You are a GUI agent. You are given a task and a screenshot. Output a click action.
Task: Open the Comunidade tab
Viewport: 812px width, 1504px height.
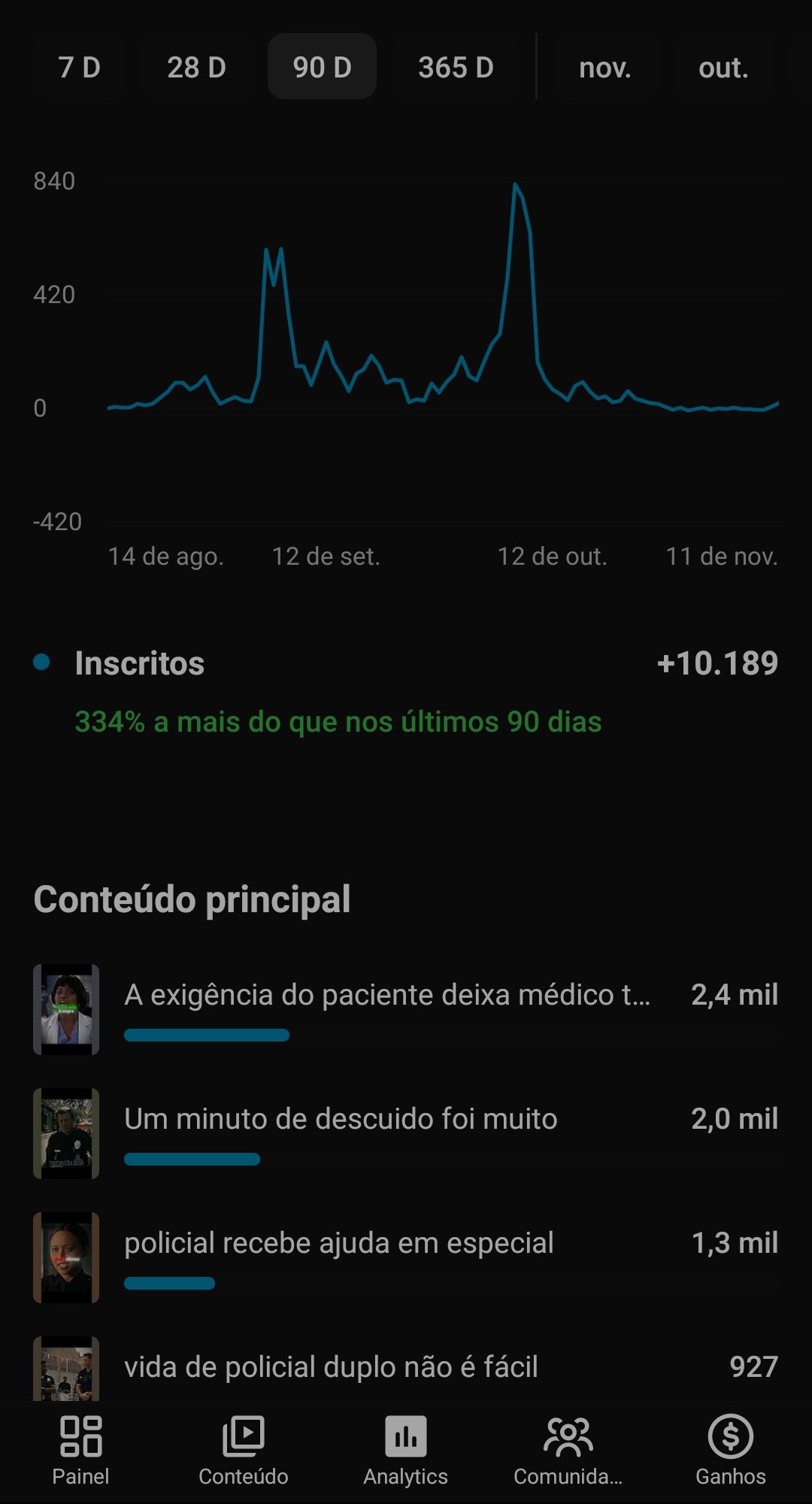[568, 1451]
